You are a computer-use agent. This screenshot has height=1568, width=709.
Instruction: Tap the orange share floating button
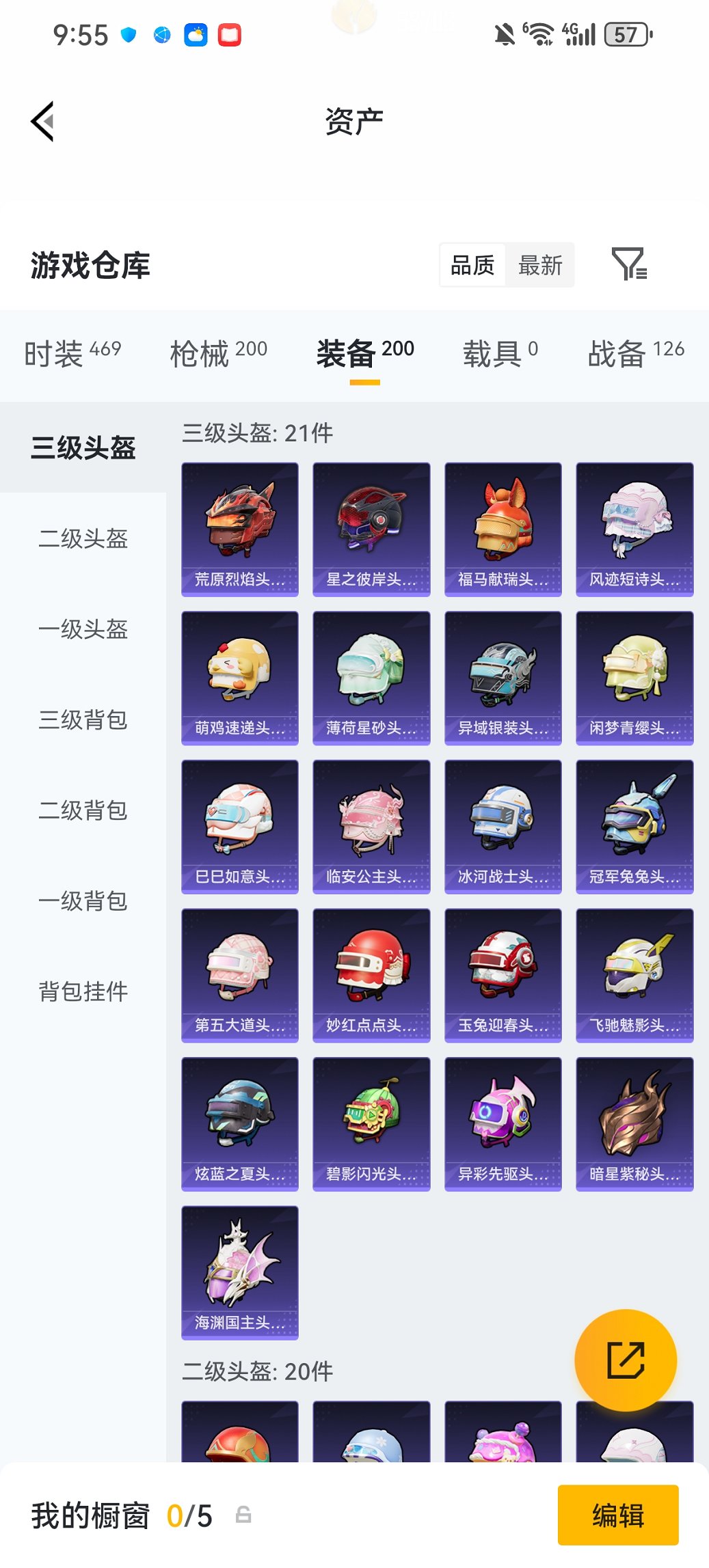[626, 1360]
